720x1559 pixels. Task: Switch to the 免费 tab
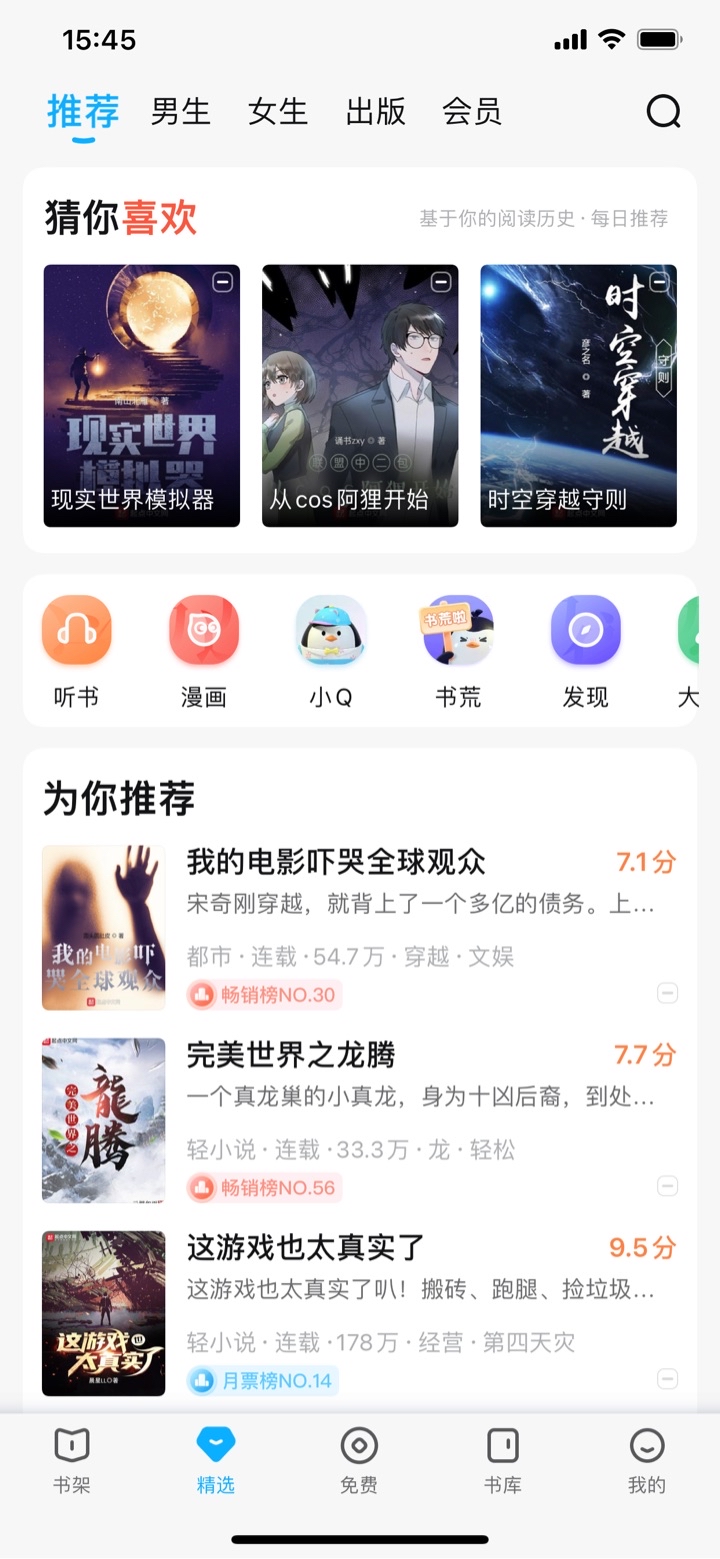tap(359, 1459)
